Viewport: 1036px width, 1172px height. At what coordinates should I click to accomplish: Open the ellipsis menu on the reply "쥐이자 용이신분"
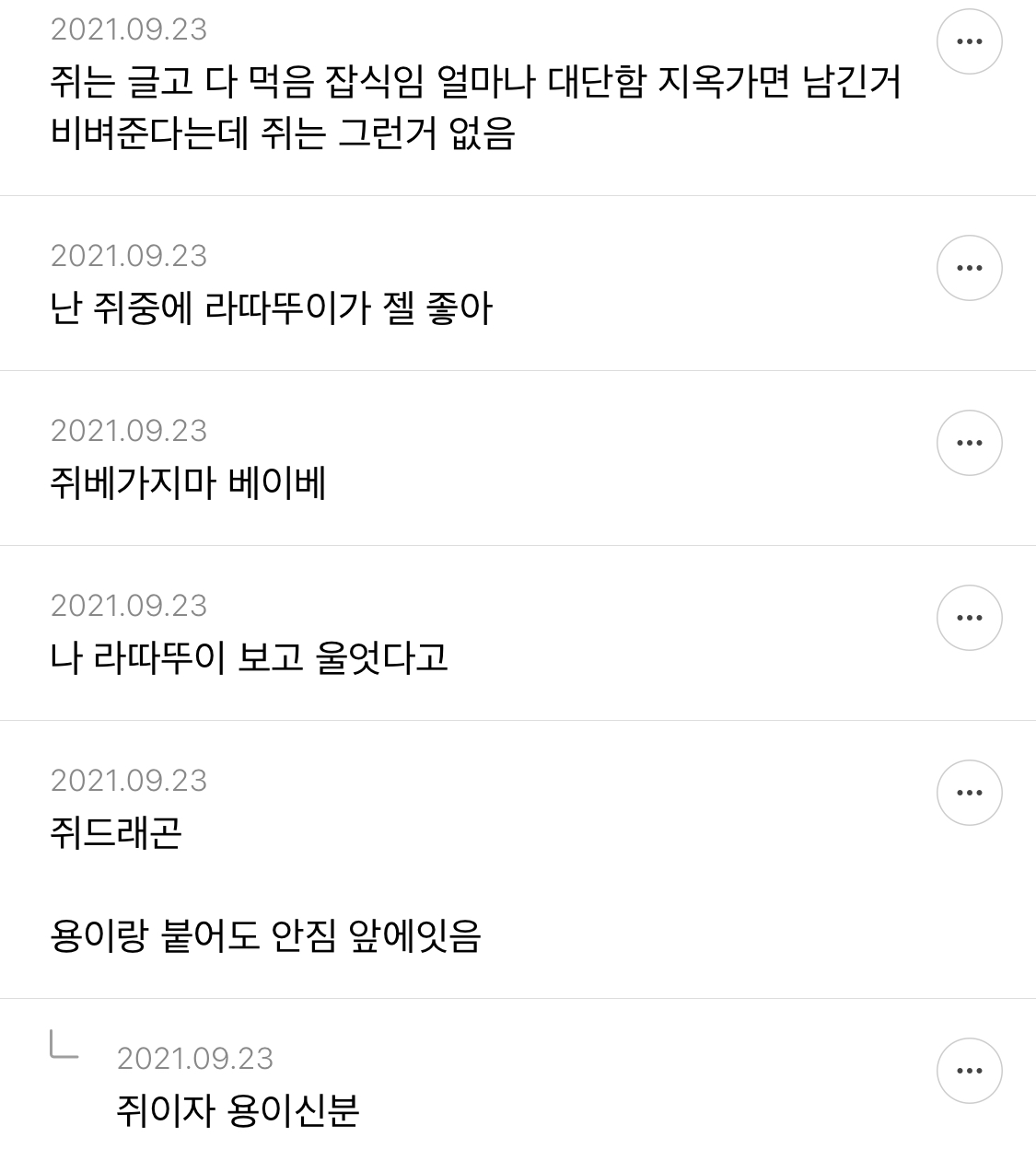tap(968, 1071)
